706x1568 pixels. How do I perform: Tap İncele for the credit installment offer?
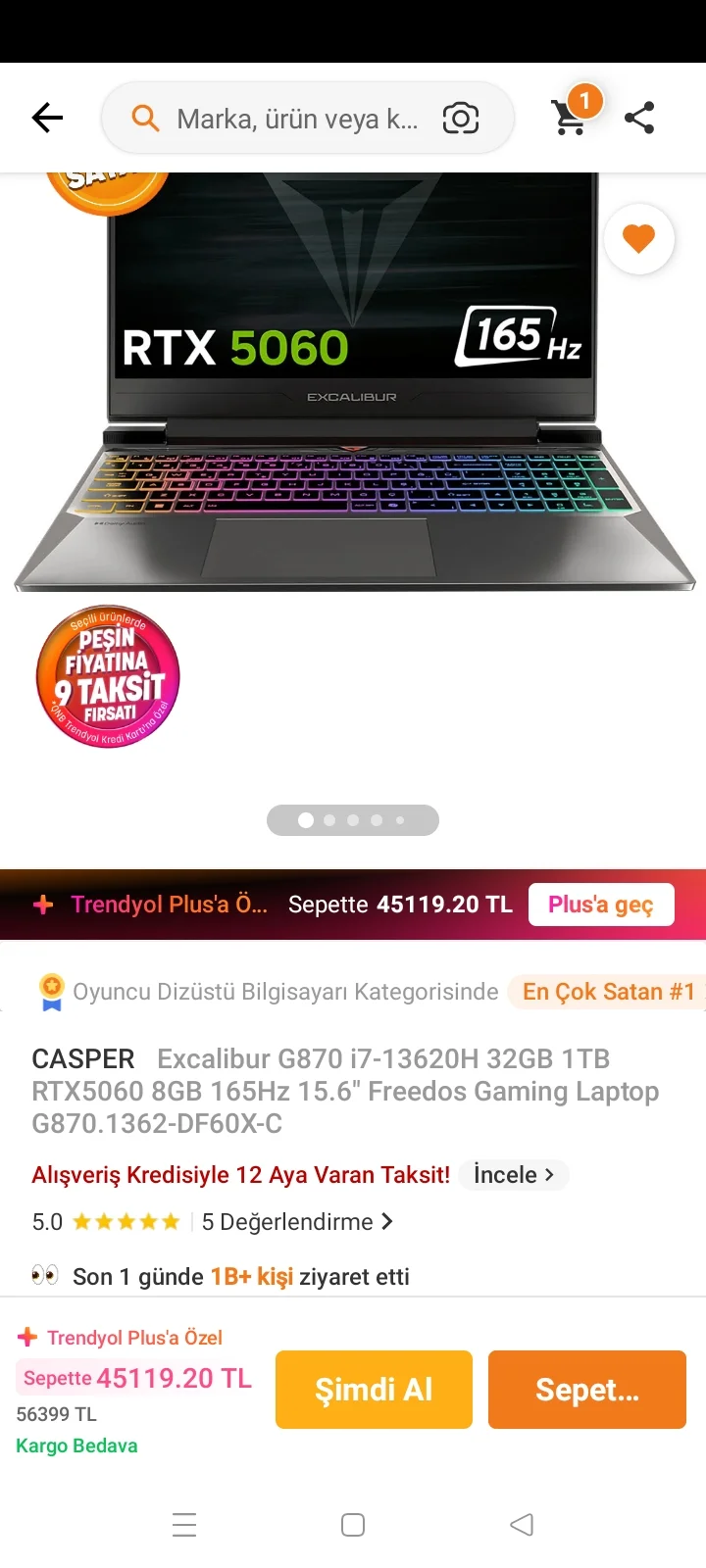pos(513,1174)
